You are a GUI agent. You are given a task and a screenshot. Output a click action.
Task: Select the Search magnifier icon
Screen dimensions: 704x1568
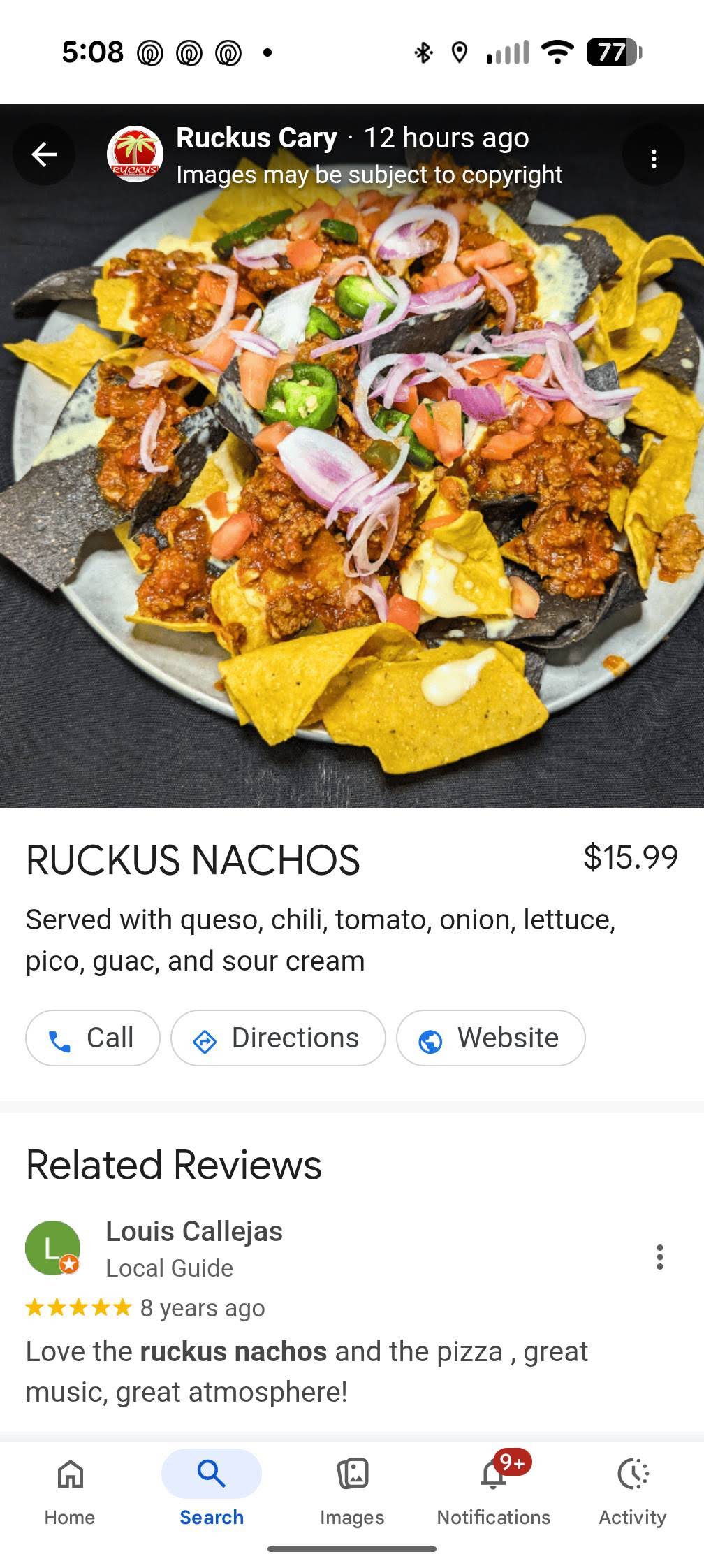[x=211, y=1473]
